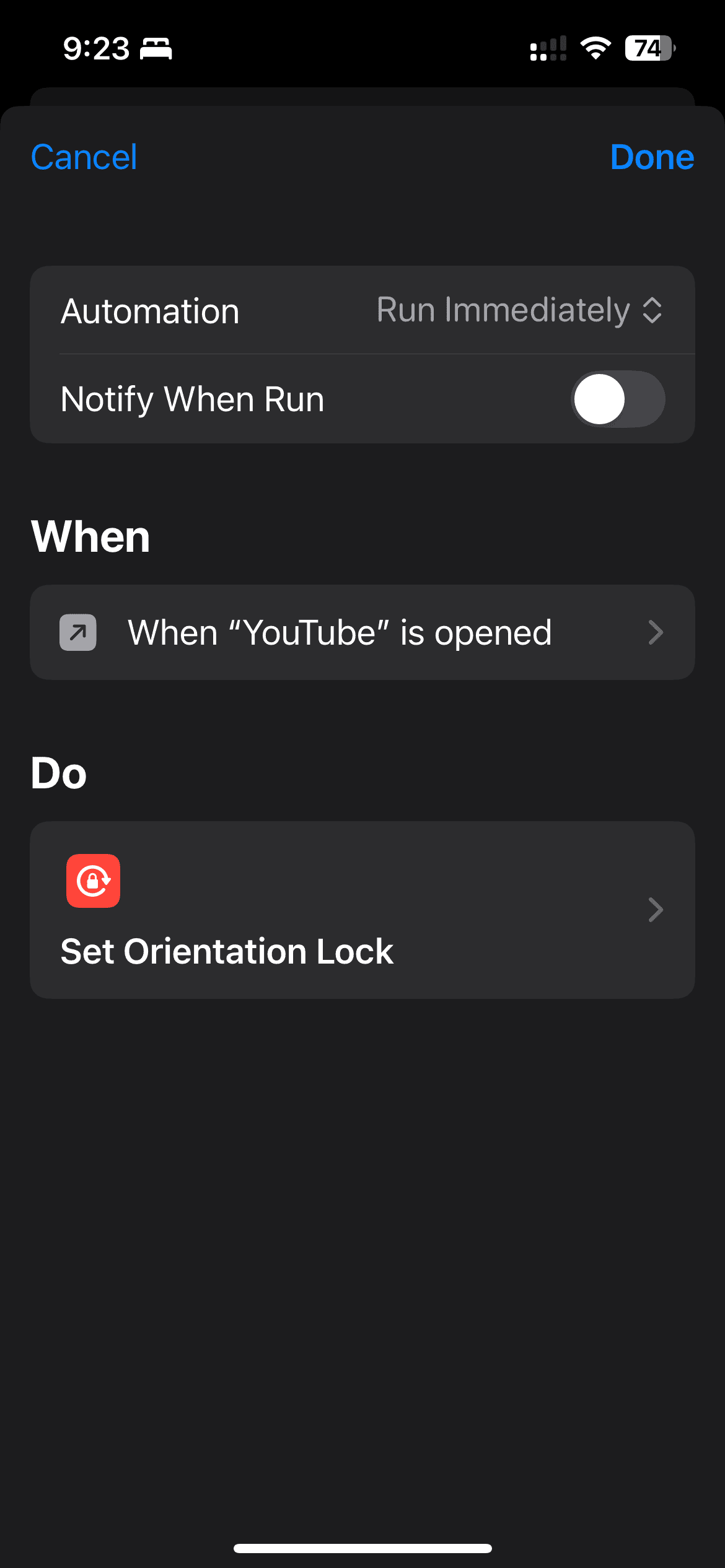Toggle the Notify When Run switch
Image resolution: width=725 pixels, height=1568 pixels.
[x=618, y=399]
